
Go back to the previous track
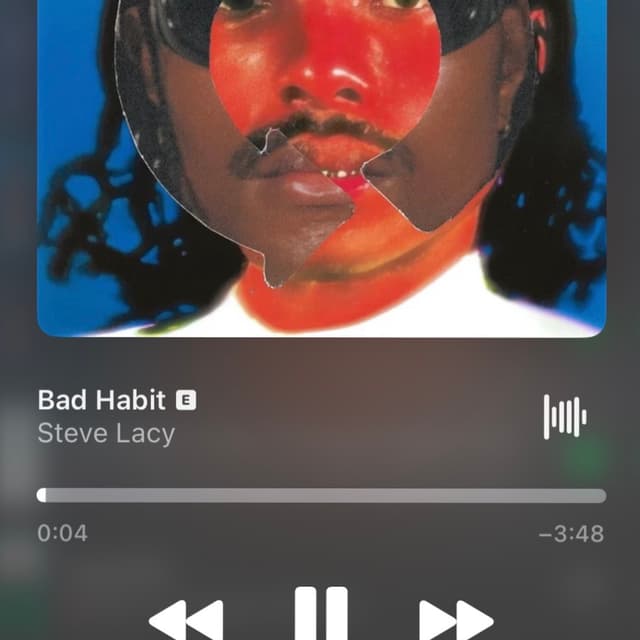[x=186, y=620]
